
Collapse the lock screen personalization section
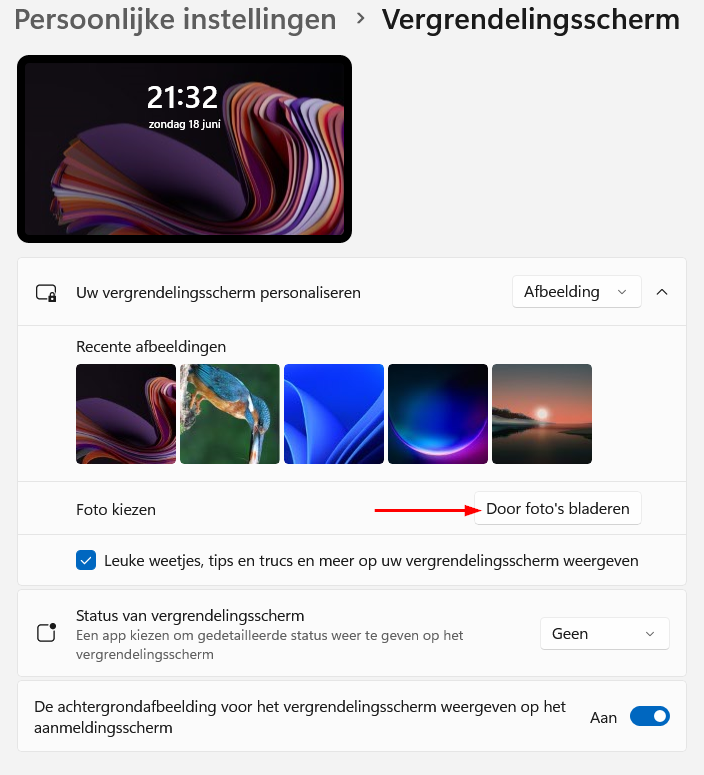tap(662, 292)
